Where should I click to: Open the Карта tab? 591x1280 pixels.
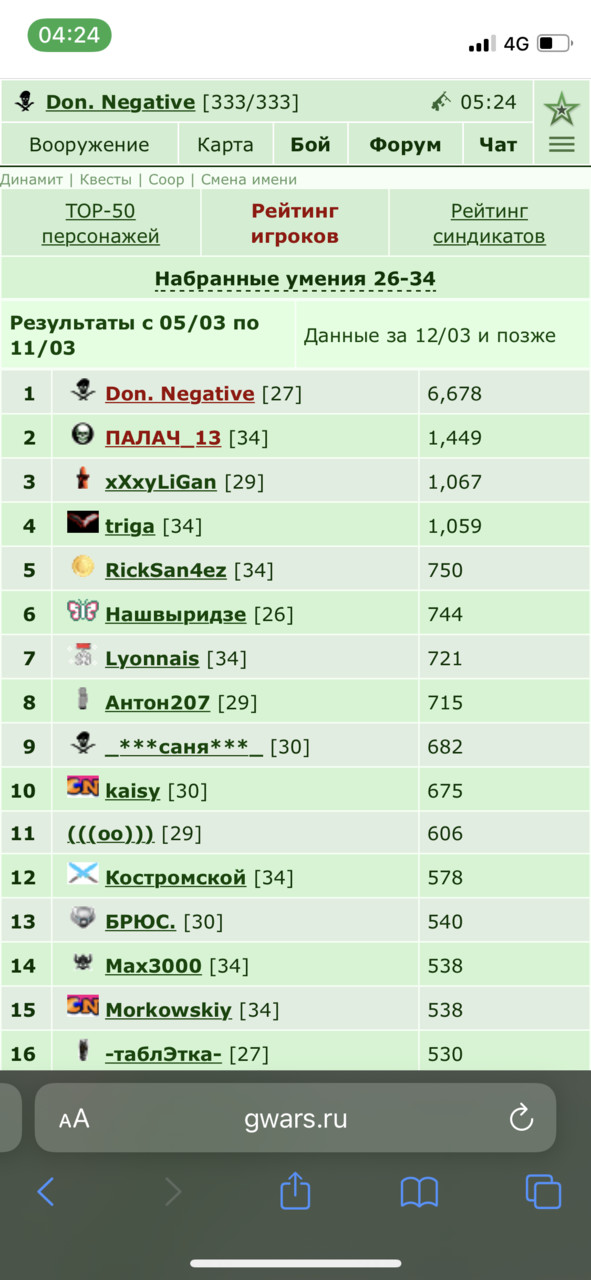pos(225,145)
